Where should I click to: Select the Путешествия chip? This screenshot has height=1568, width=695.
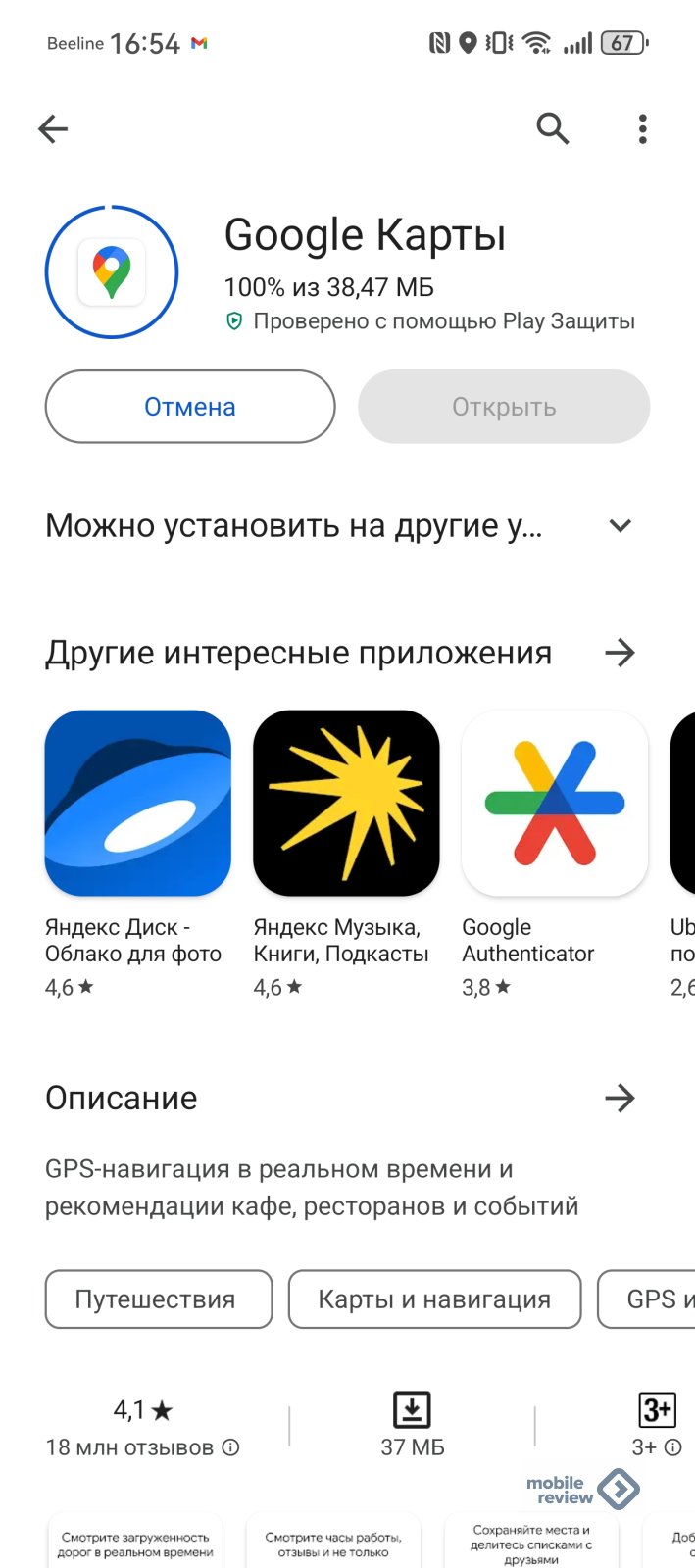tap(158, 1299)
